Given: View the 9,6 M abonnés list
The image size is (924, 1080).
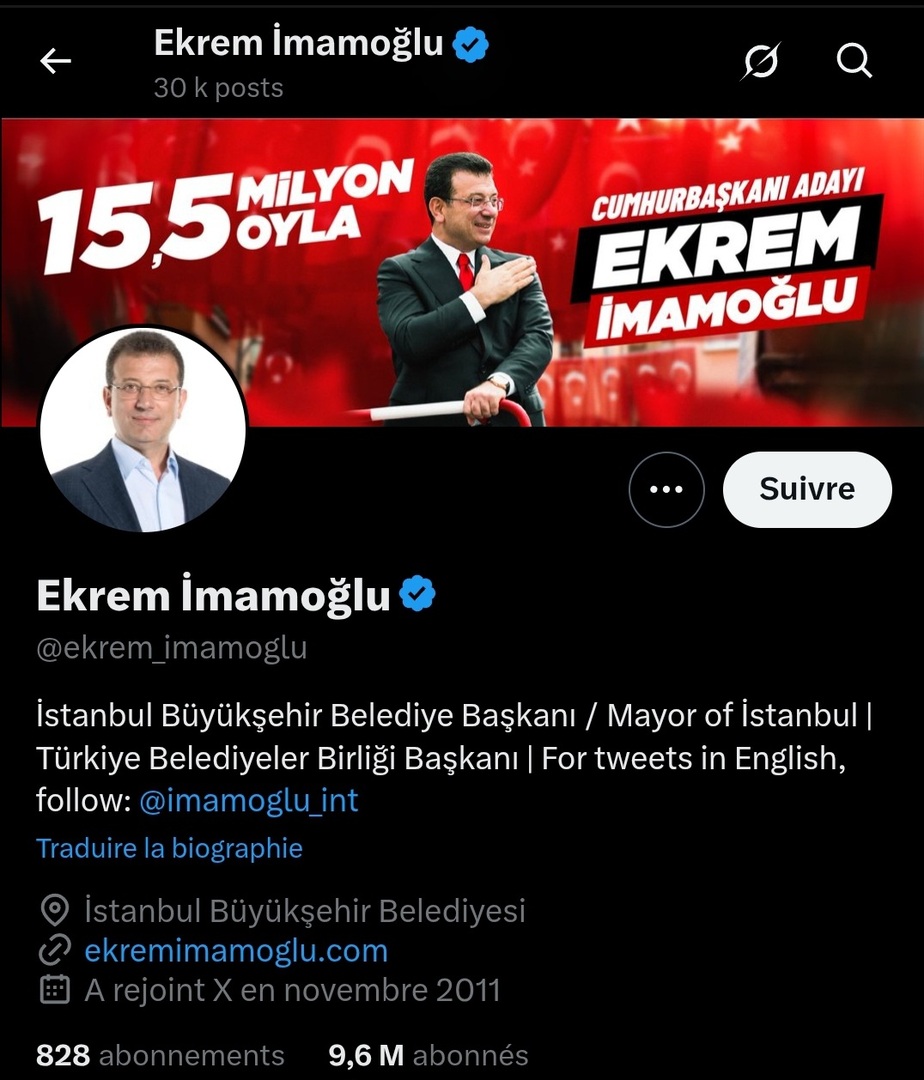Looking at the screenshot, I should tap(428, 1055).
